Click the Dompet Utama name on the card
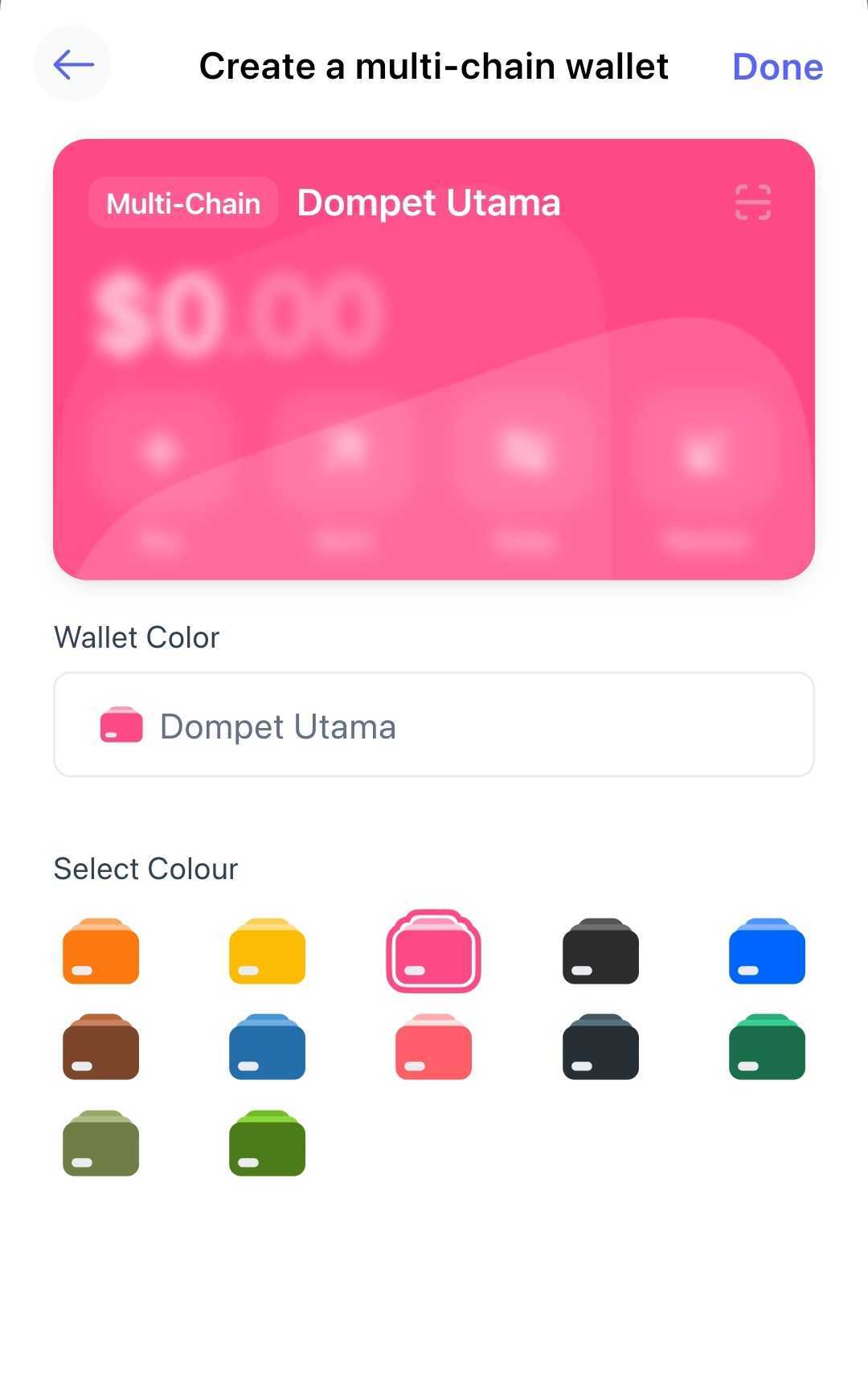Screen dimensions: 868x1383 point(428,203)
